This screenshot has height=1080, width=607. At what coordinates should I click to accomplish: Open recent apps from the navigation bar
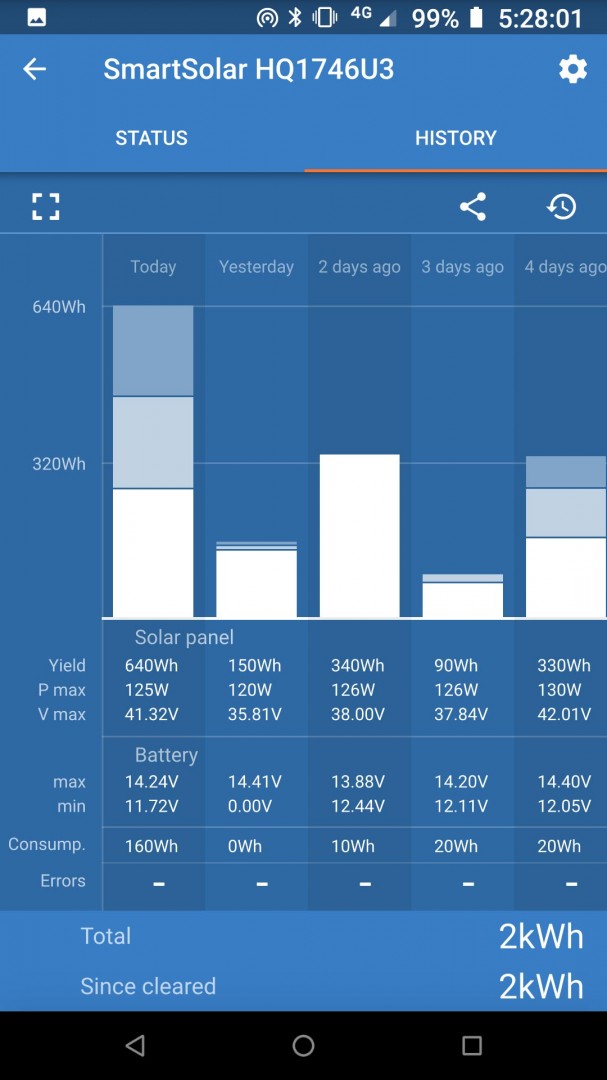coord(472,1046)
